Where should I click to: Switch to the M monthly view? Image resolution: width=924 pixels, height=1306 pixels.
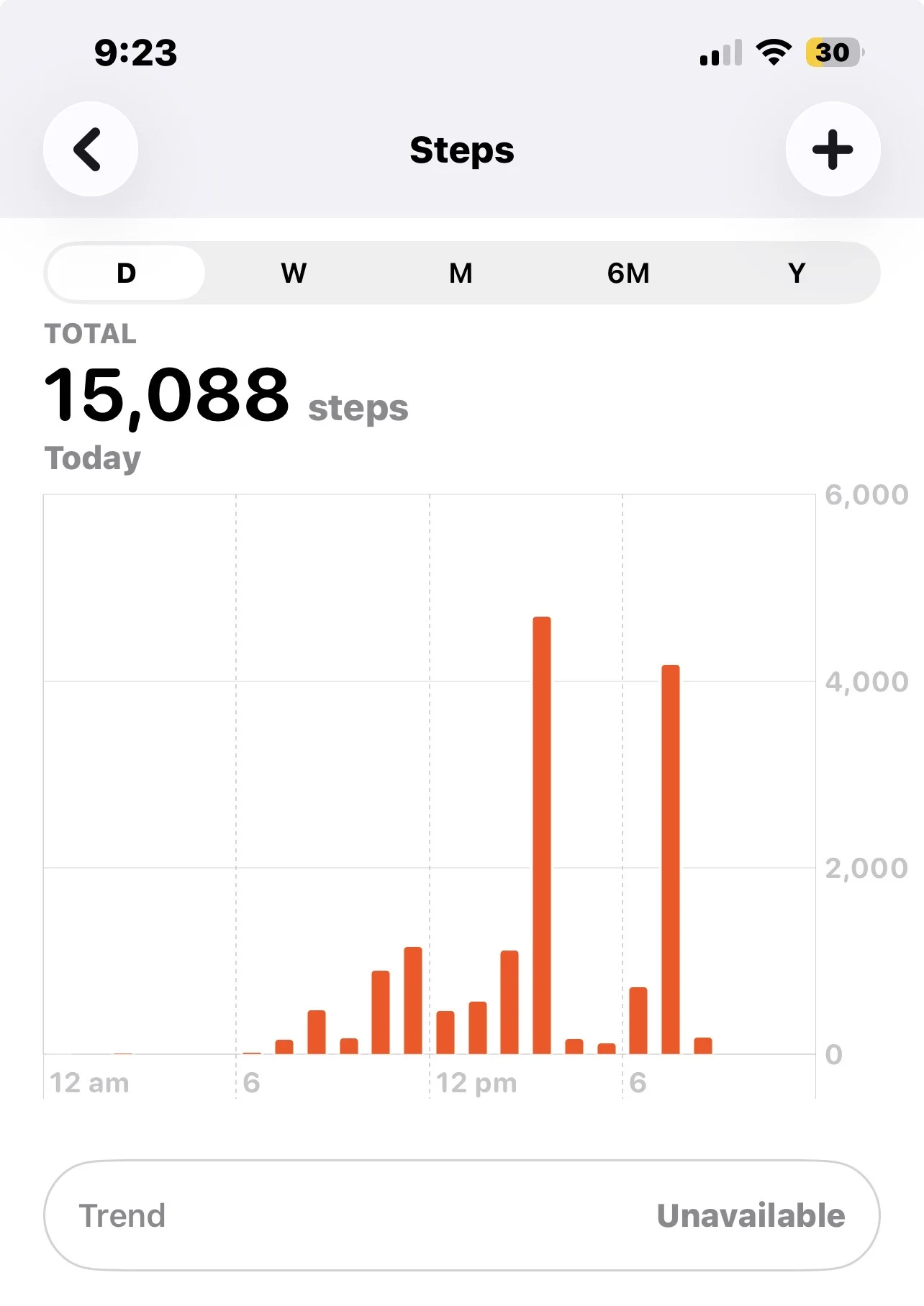tap(461, 273)
